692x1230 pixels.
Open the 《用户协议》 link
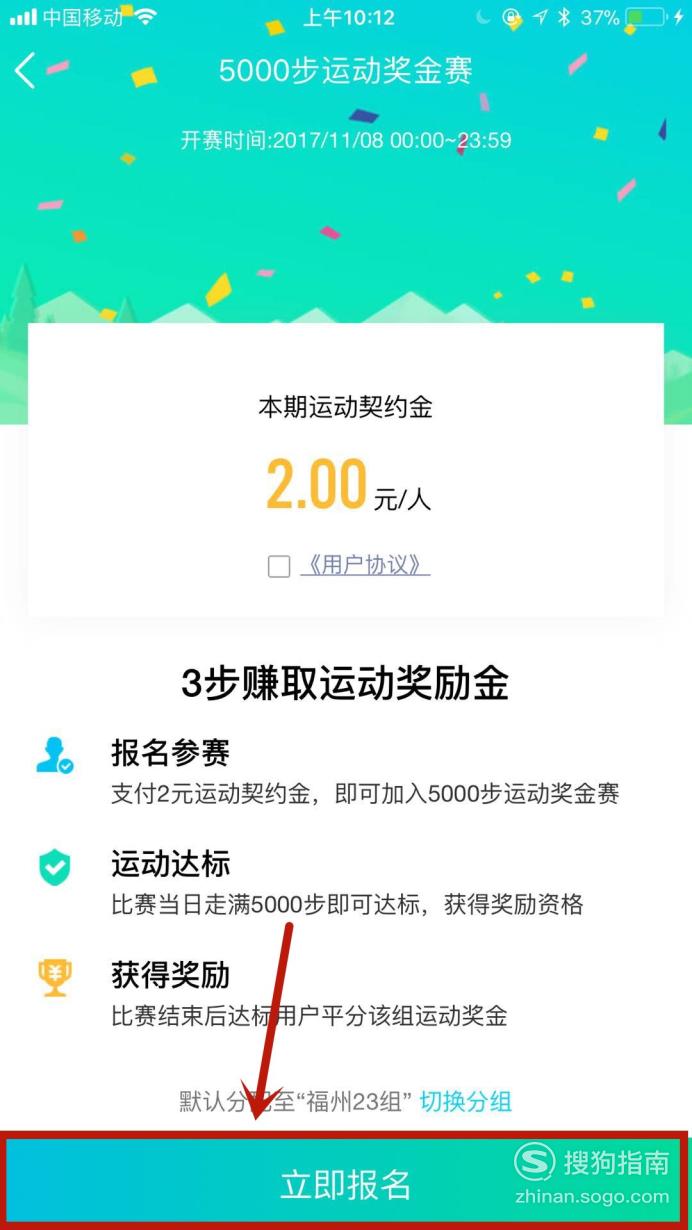pyautogui.click(x=365, y=565)
